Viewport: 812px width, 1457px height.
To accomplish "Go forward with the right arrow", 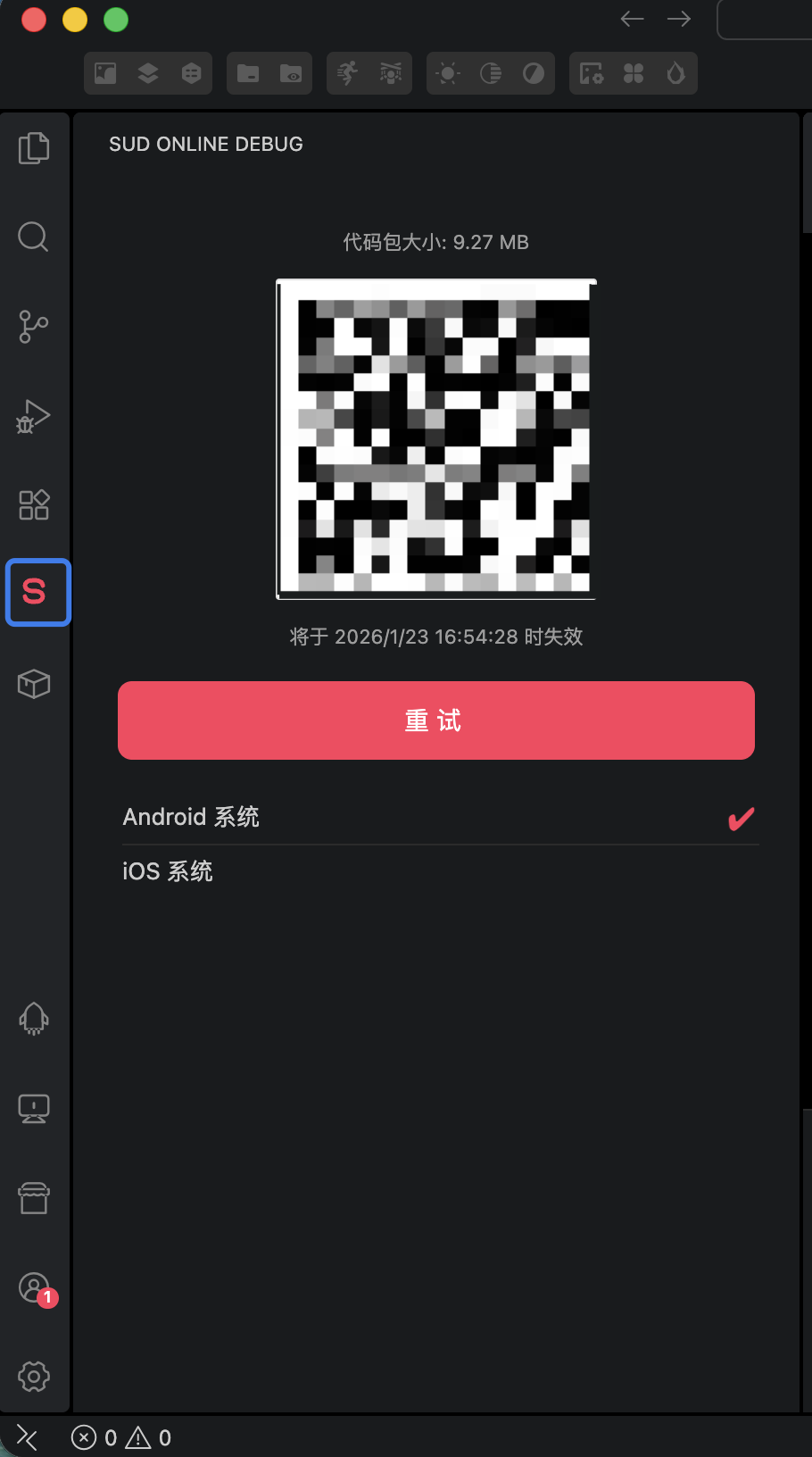I will [x=679, y=19].
